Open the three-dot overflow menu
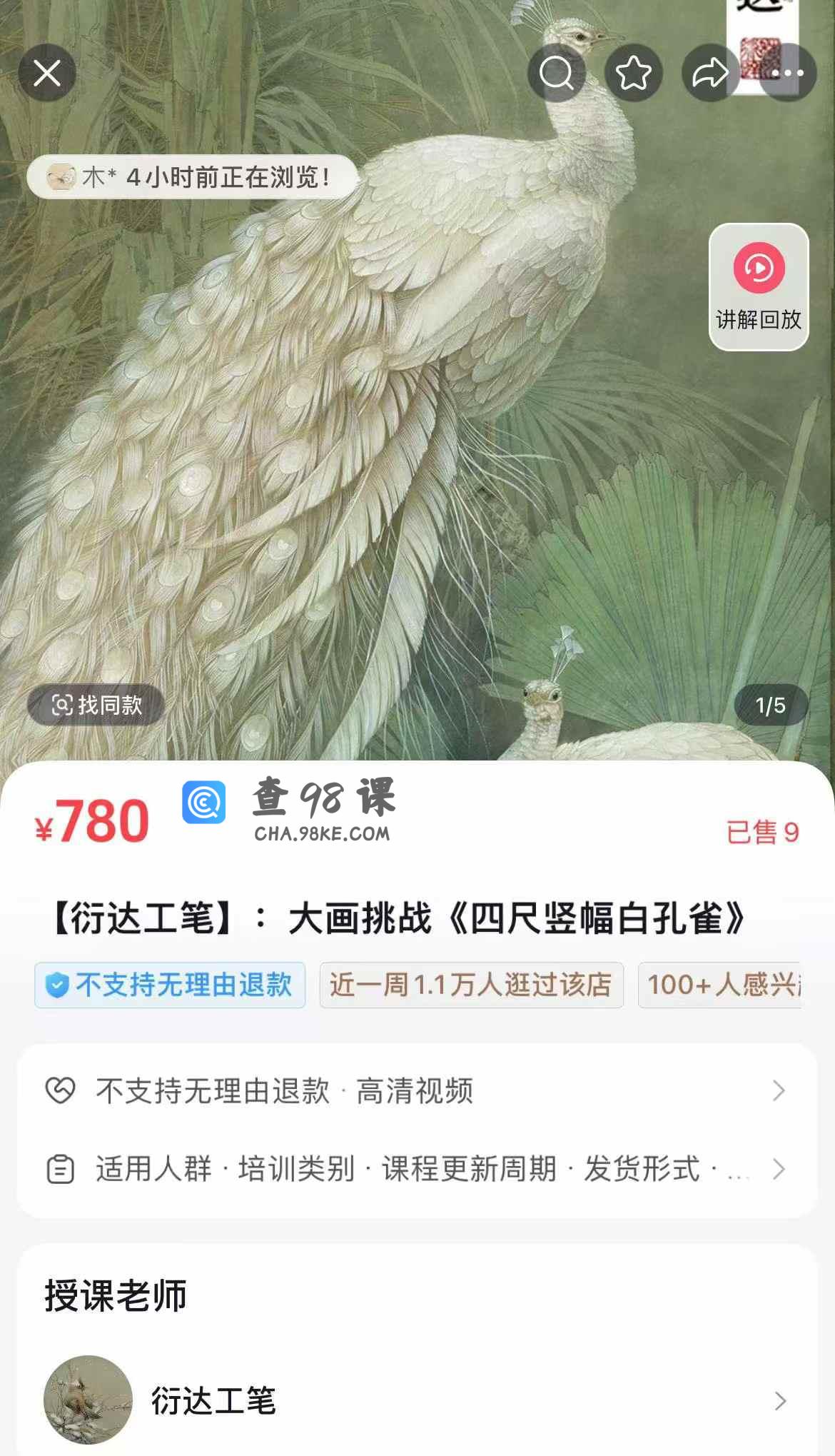Screen dimensions: 835x1456 tap(788, 73)
